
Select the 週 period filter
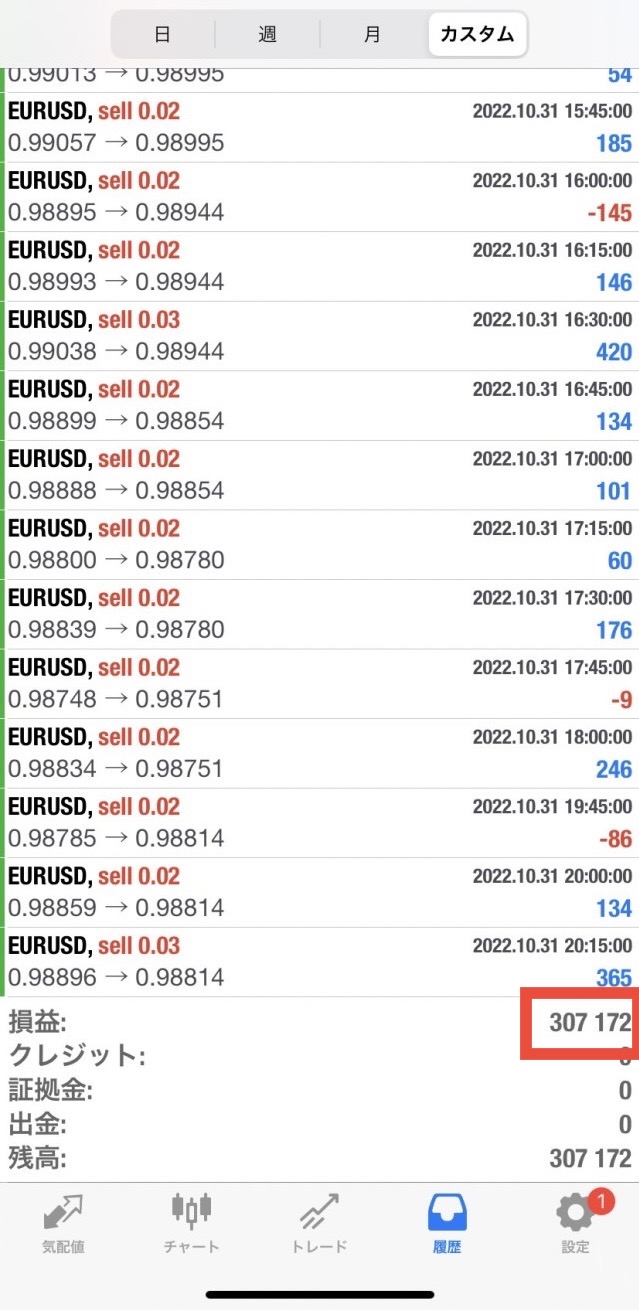coord(267,35)
